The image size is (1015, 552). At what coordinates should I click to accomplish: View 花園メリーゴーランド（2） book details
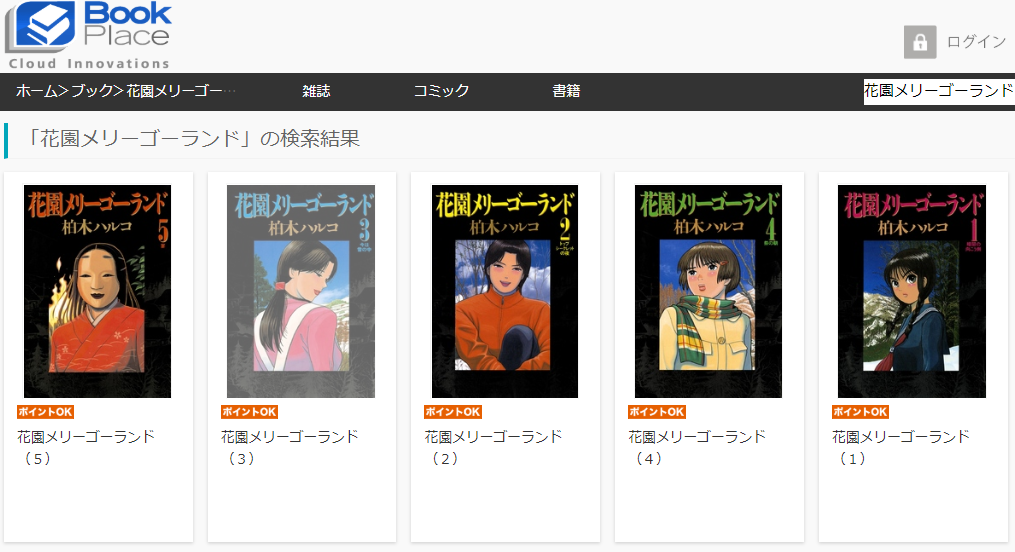point(505,291)
